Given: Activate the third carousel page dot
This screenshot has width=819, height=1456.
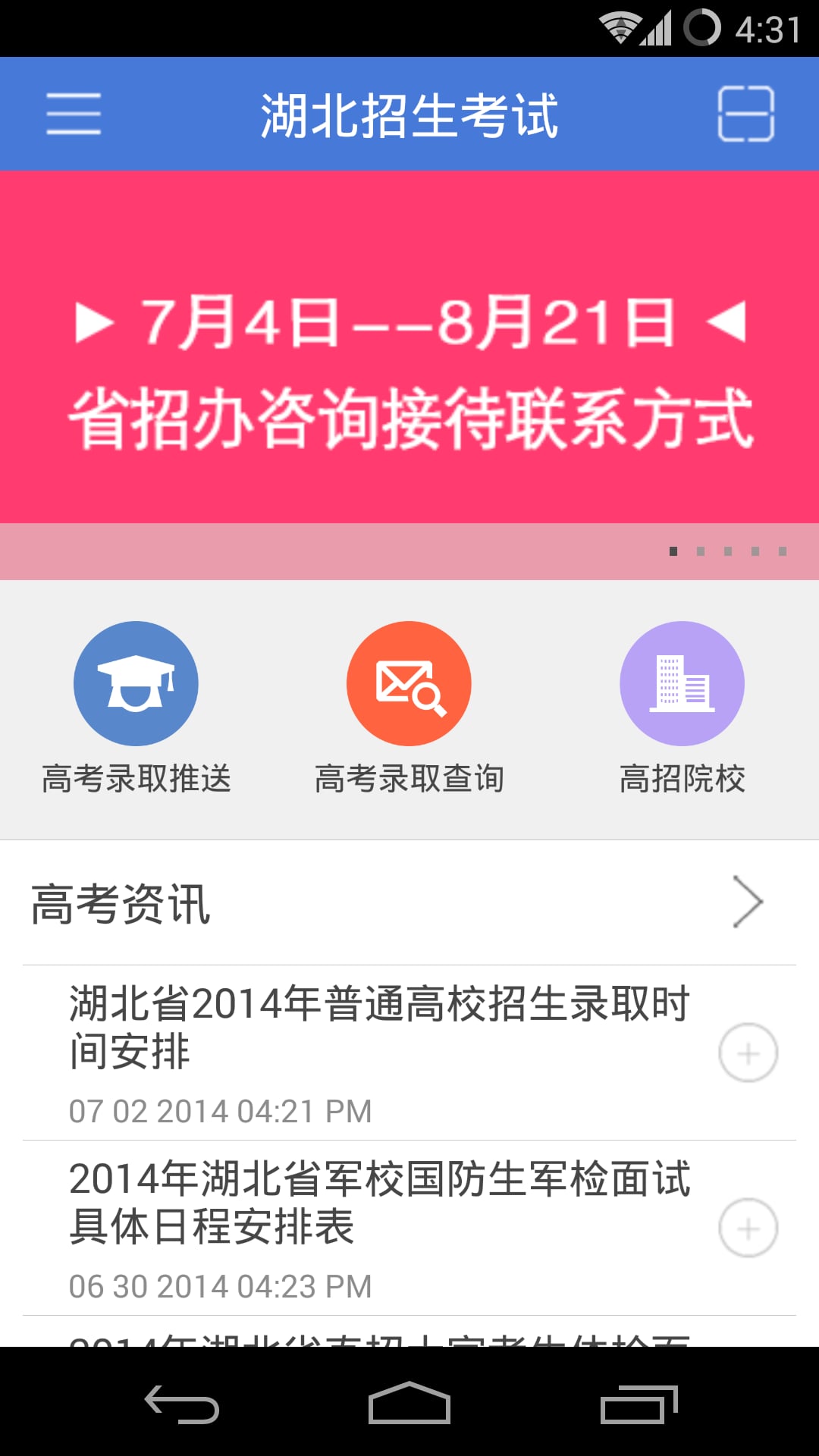Looking at the screenshot, I should 728,551.
